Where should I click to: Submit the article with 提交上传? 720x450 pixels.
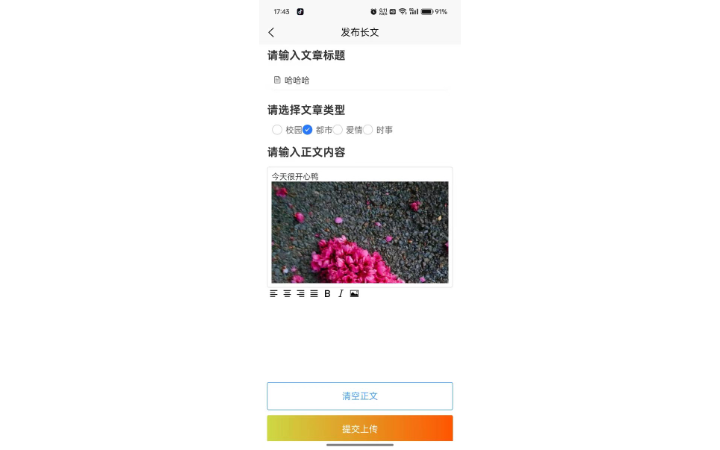pyautogui.click(x=360, y=428)
